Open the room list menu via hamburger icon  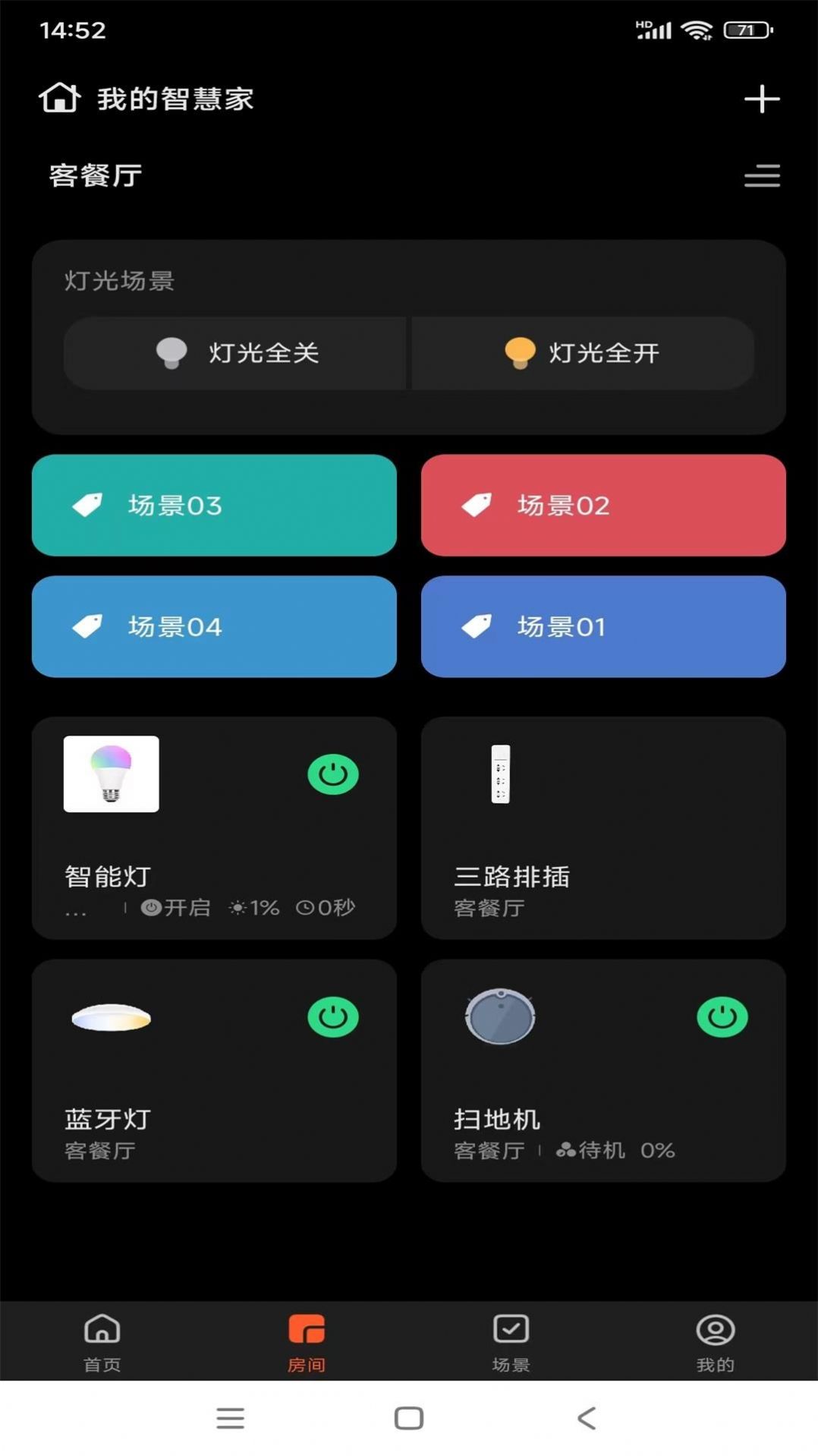[x=762, y=175]
